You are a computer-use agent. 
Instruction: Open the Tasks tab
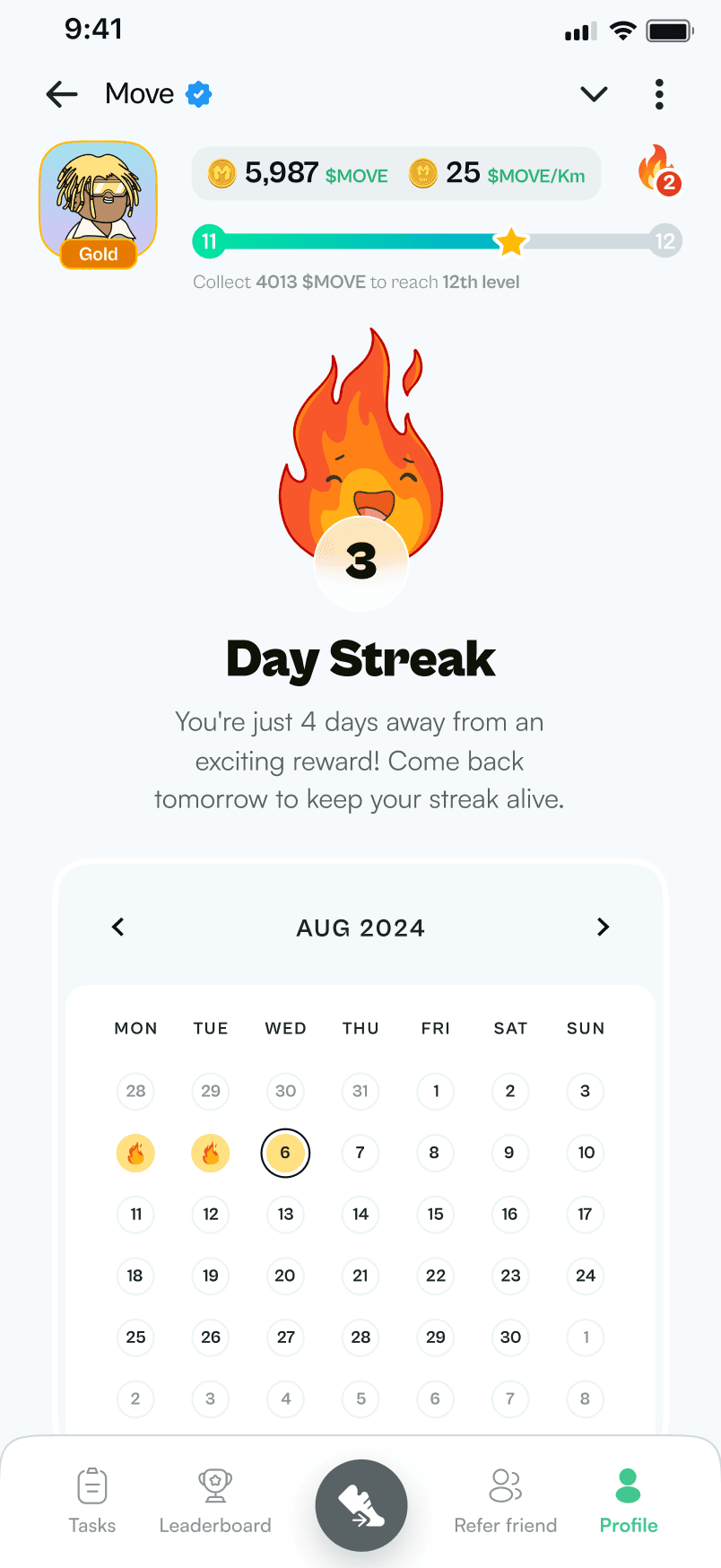92,1501
